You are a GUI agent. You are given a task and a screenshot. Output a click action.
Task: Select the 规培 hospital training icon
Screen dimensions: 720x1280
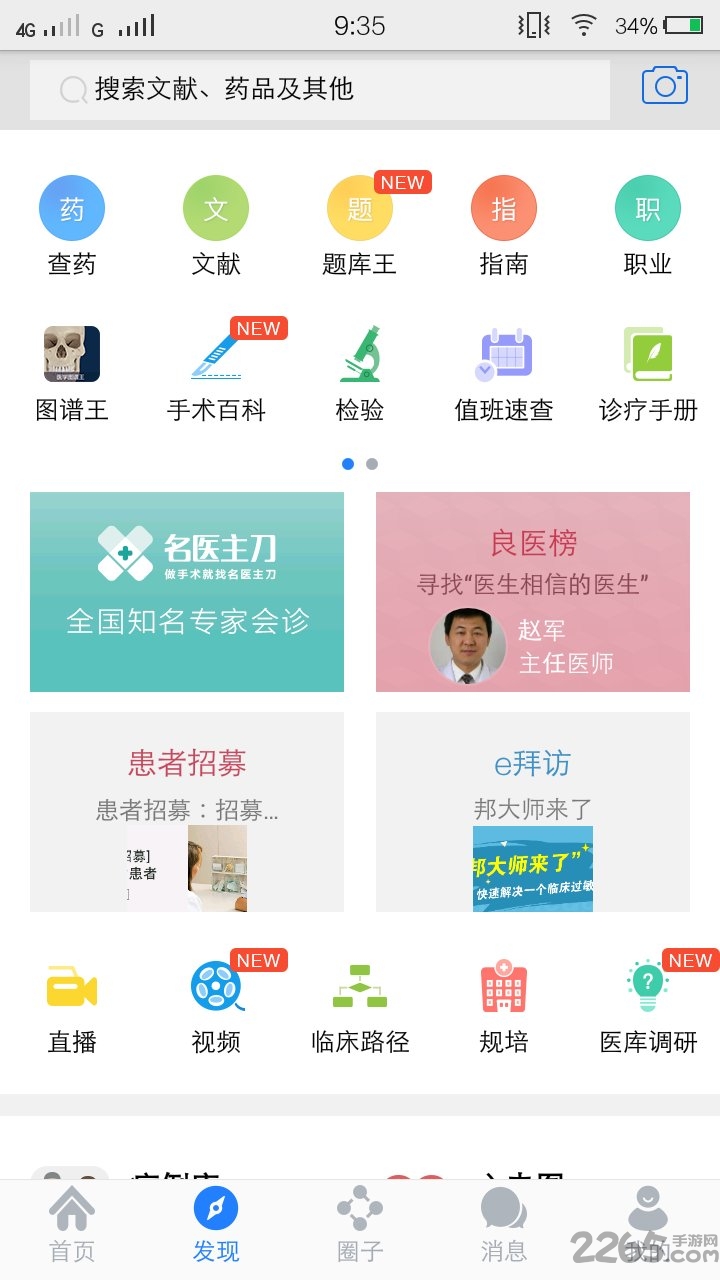pyautogui.click(x=503, y=985)
